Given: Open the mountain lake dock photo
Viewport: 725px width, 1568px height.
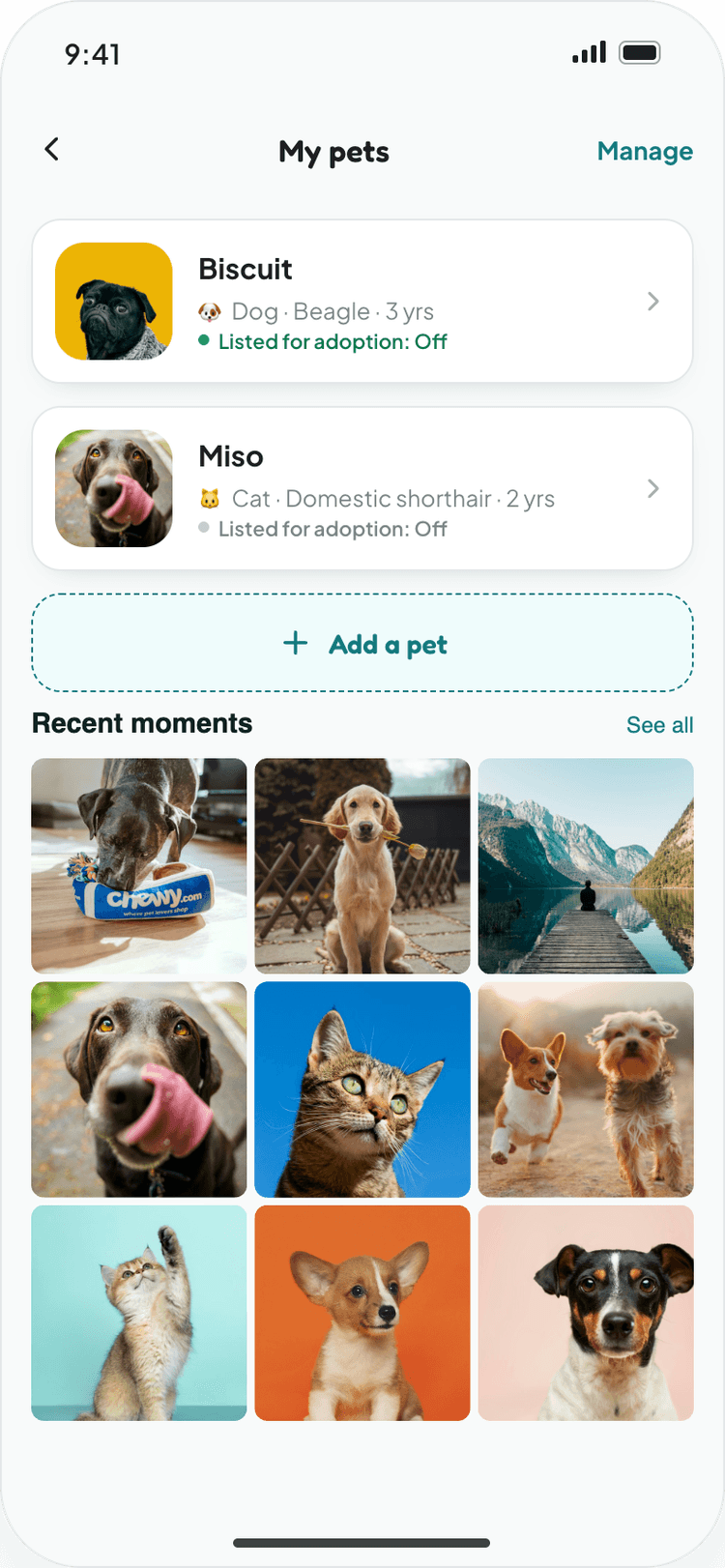Looking at the screenshot, I should 586,866.
